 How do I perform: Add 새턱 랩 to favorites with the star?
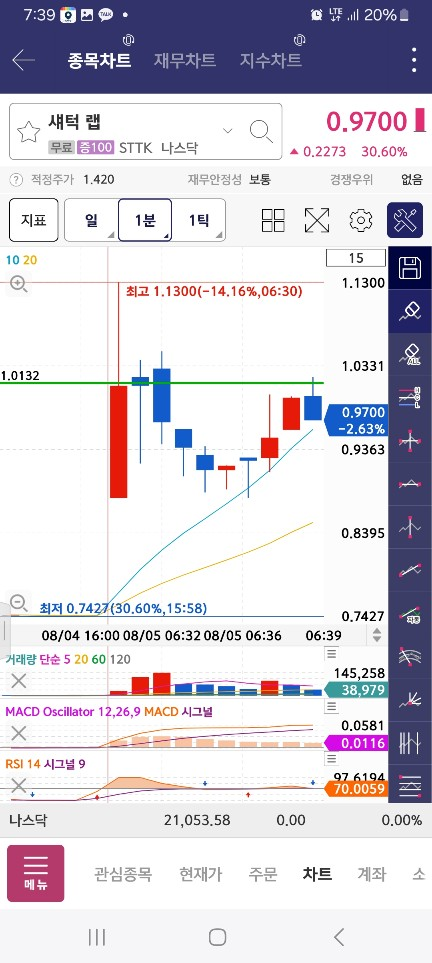28,131
